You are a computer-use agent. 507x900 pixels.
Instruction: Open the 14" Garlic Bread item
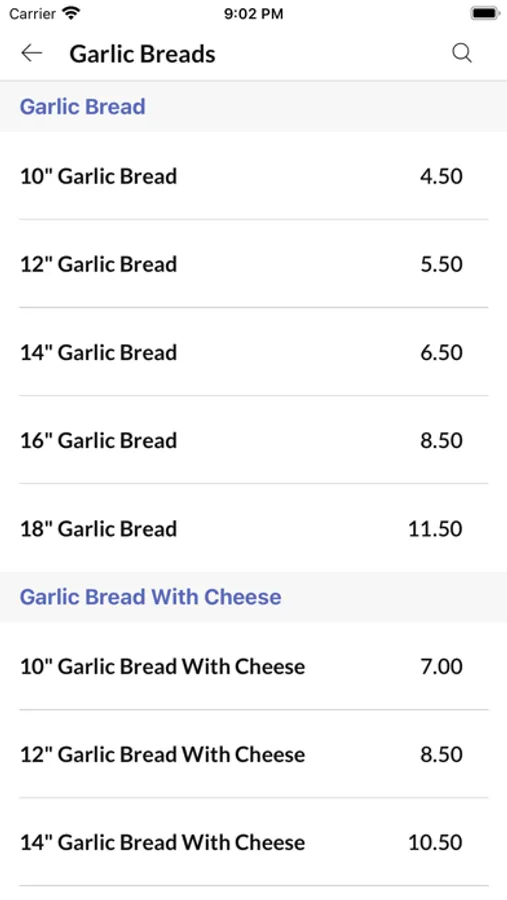click(x=253, y=352)
